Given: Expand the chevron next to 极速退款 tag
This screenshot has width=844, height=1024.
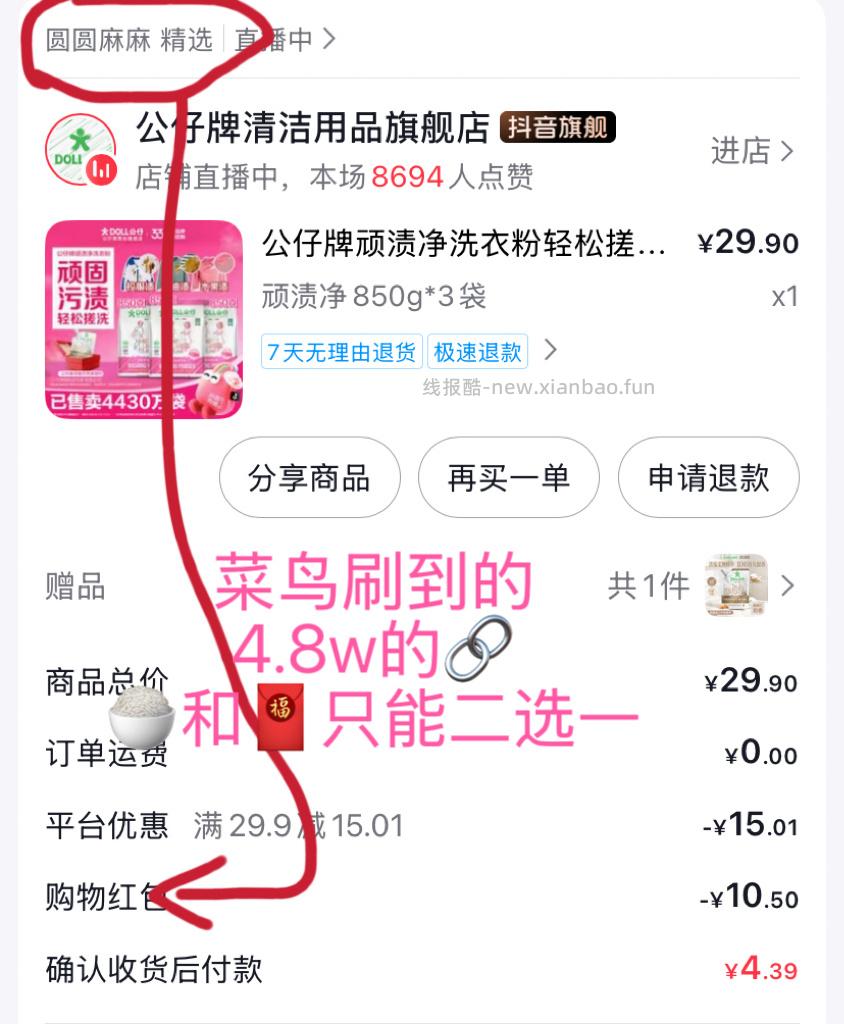Looking at the screenshot, I should pos(551,352).
